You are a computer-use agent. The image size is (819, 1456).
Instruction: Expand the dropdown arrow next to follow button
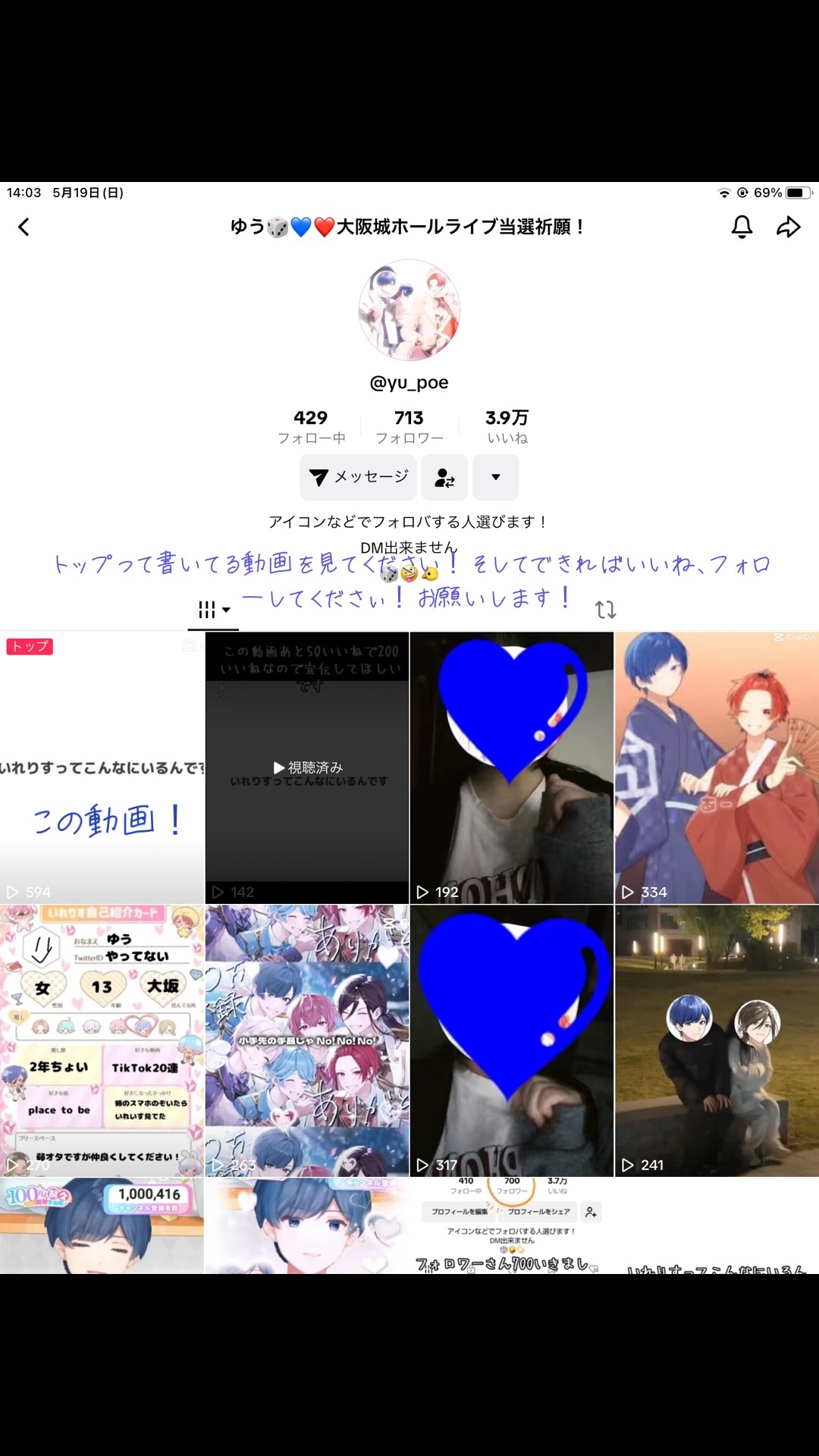click(x=495, y=477)
